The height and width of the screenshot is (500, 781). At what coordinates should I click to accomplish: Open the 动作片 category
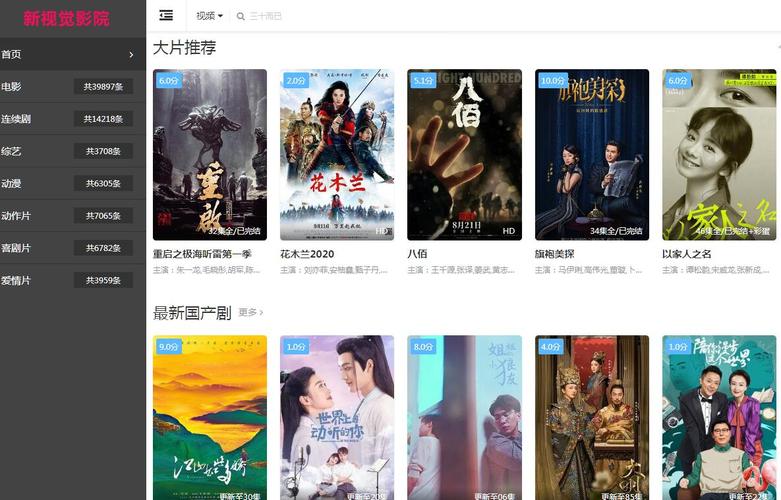72,215
